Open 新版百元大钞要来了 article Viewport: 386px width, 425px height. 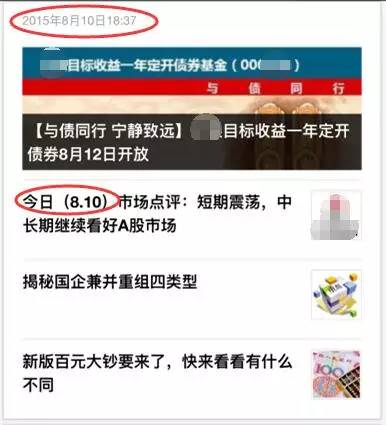point(192,374)
